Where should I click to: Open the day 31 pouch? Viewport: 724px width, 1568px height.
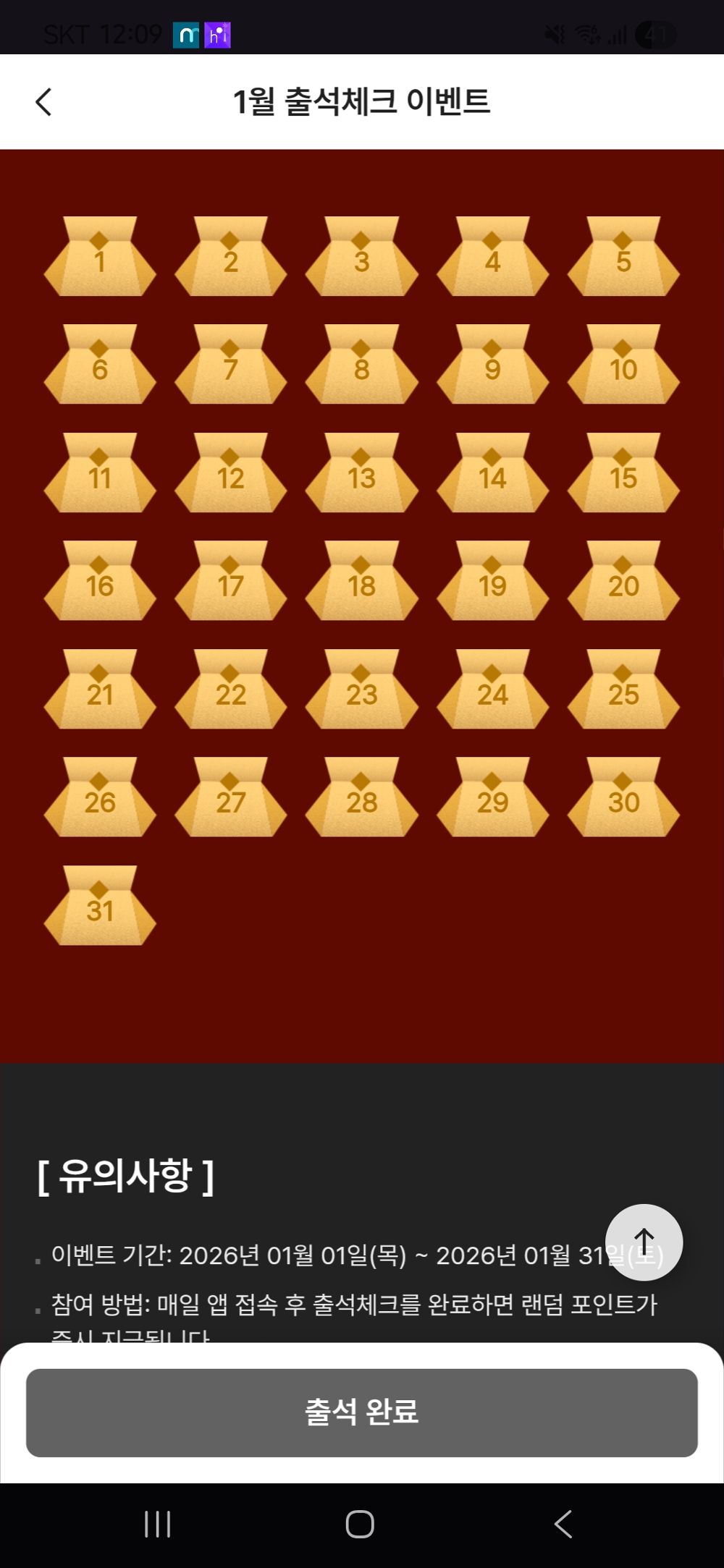[x=100, y=907]
